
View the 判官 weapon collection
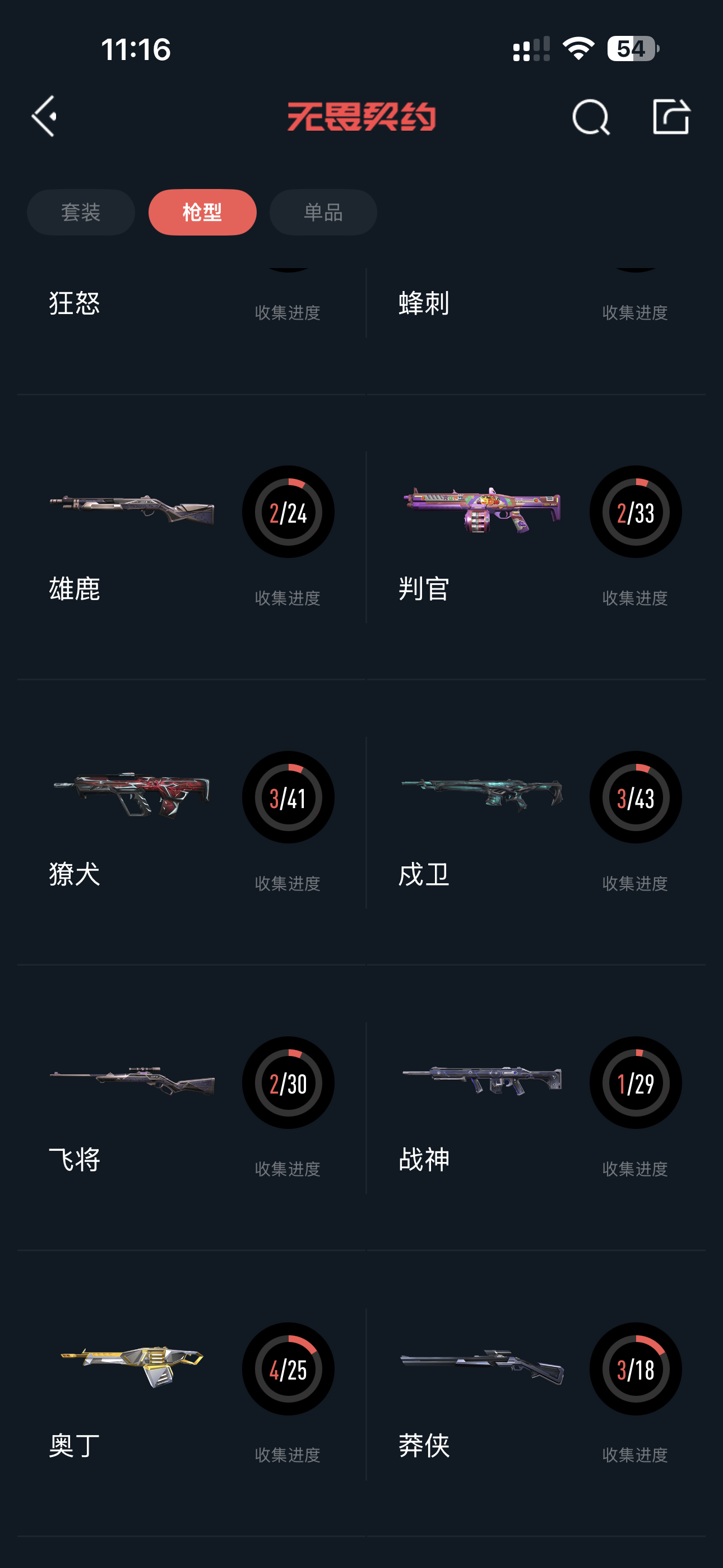tap(536, 537)
